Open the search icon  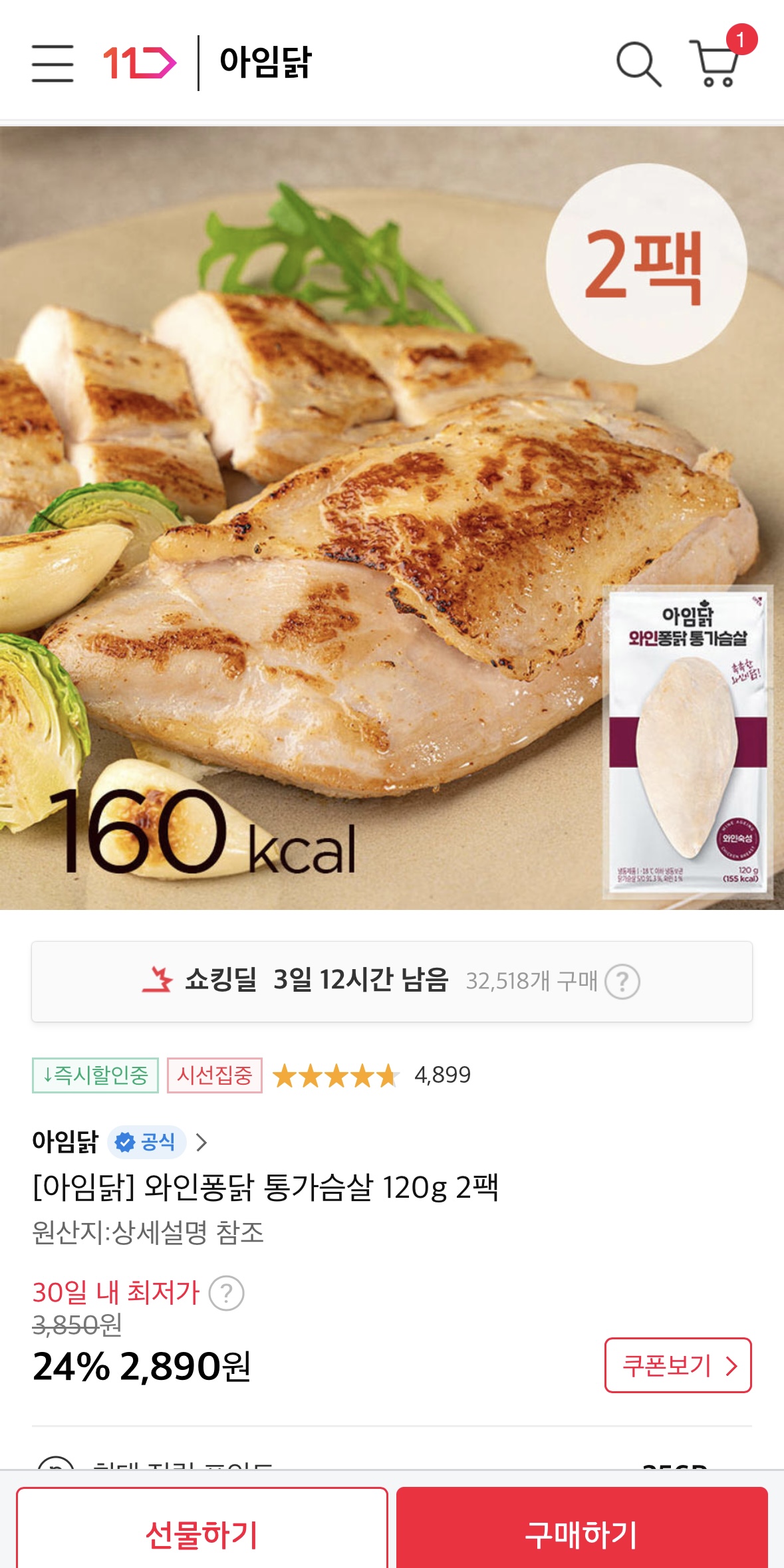tap(638, 64)
